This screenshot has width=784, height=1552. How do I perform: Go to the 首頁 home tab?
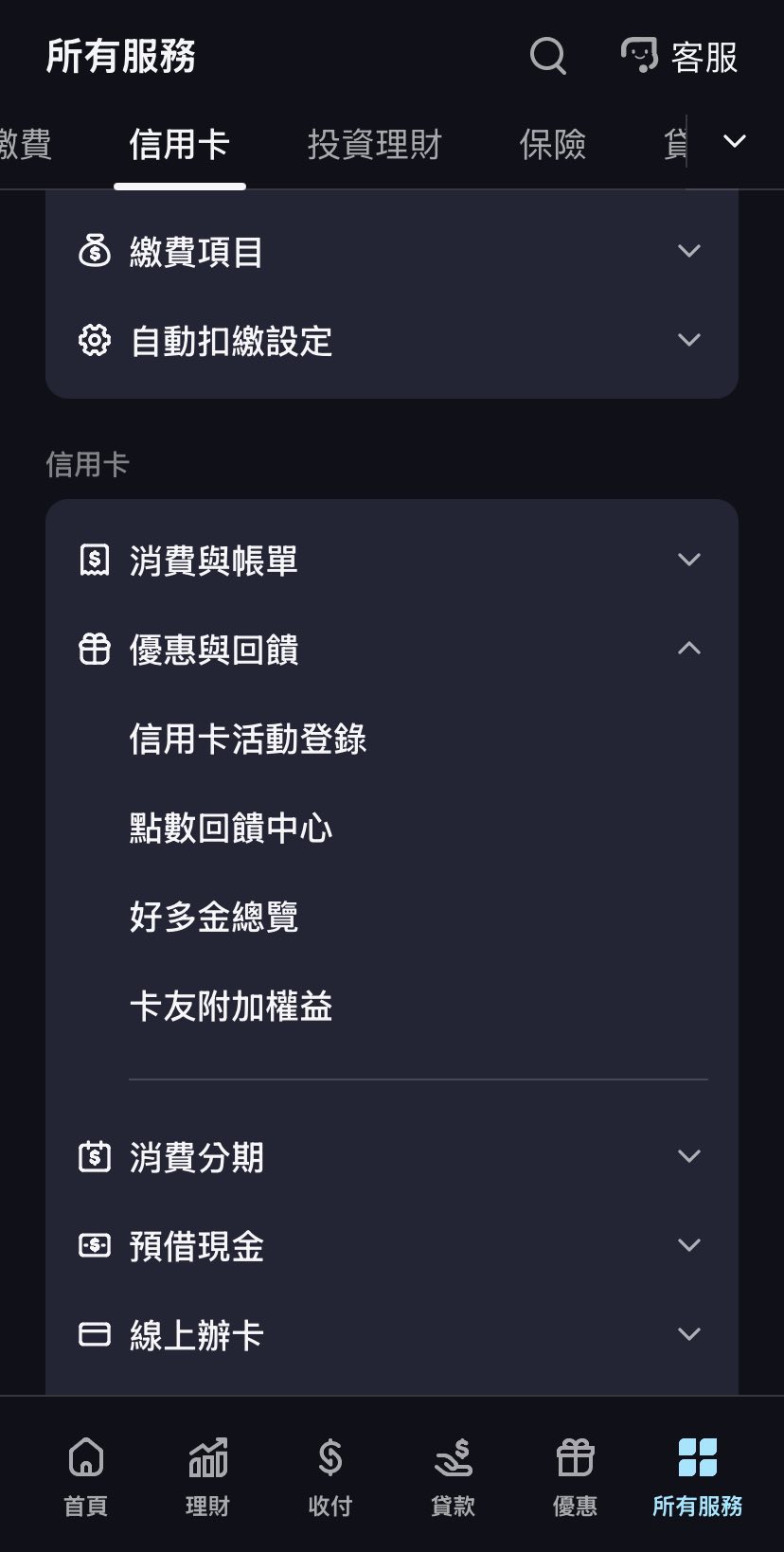(85, 1475)
